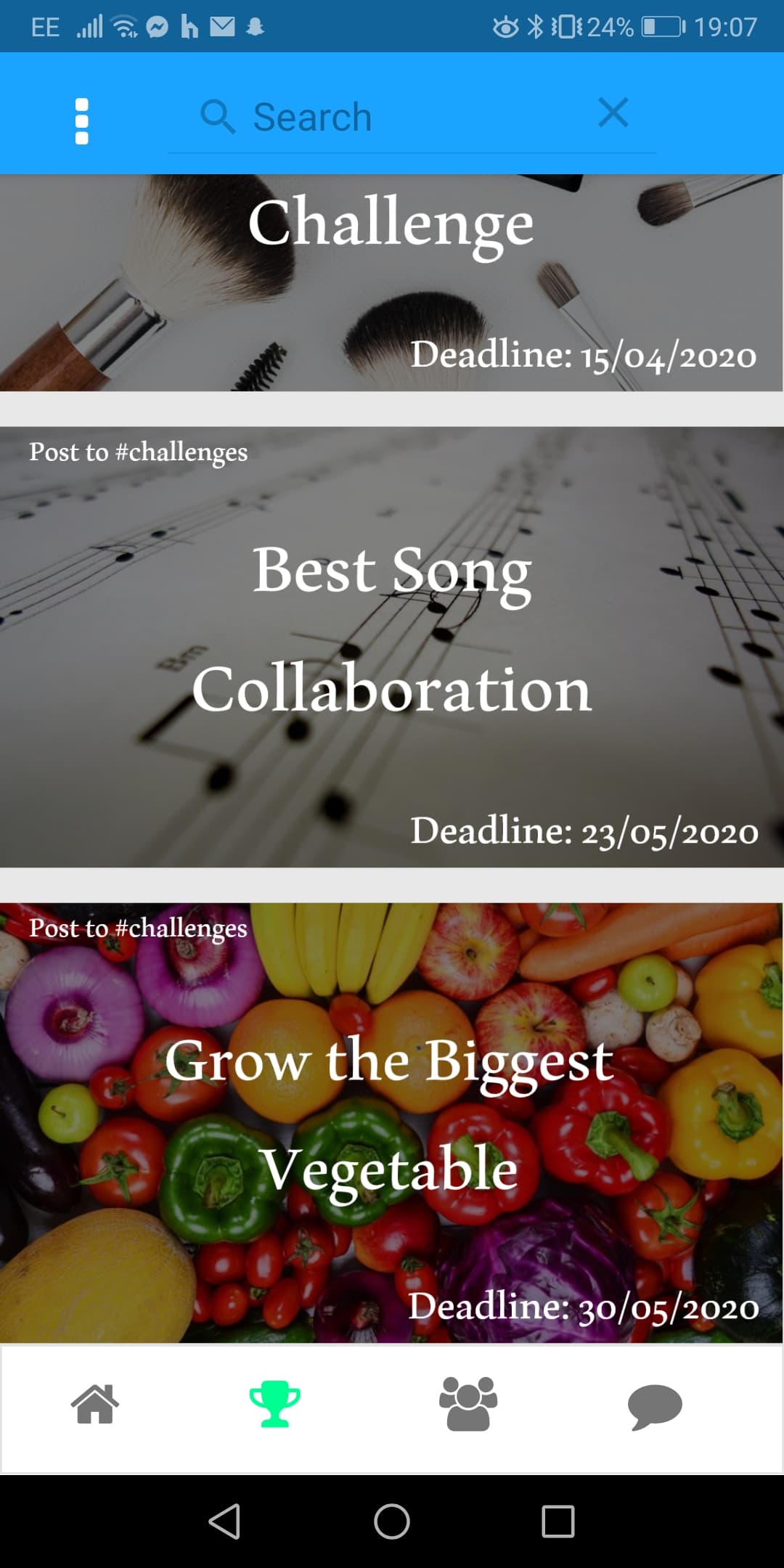Open the three-dot overflow menu
The height and width of the screenshot is (1568, 784).
[x=82, y=121]
